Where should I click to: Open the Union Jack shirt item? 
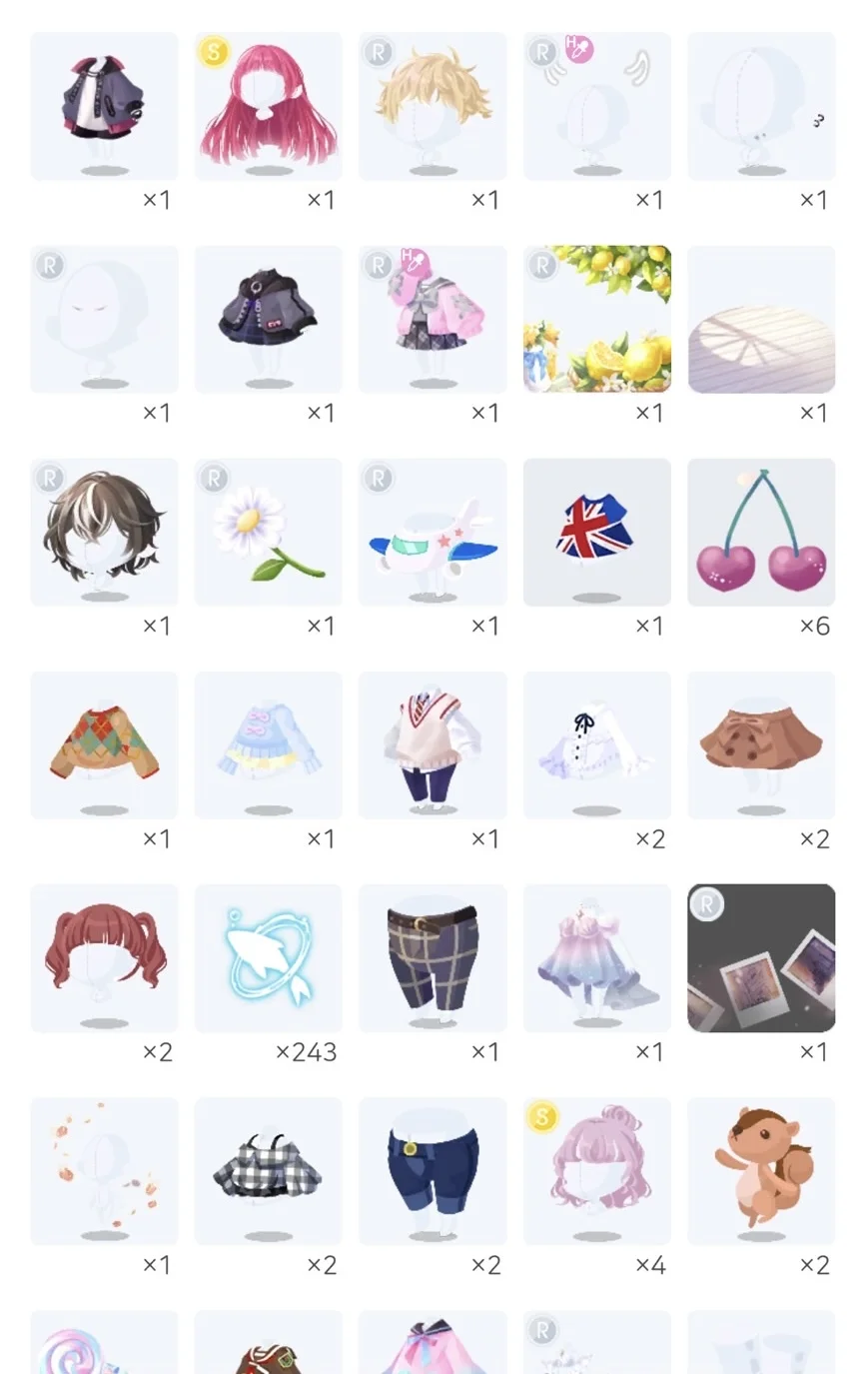click(597, 532)
